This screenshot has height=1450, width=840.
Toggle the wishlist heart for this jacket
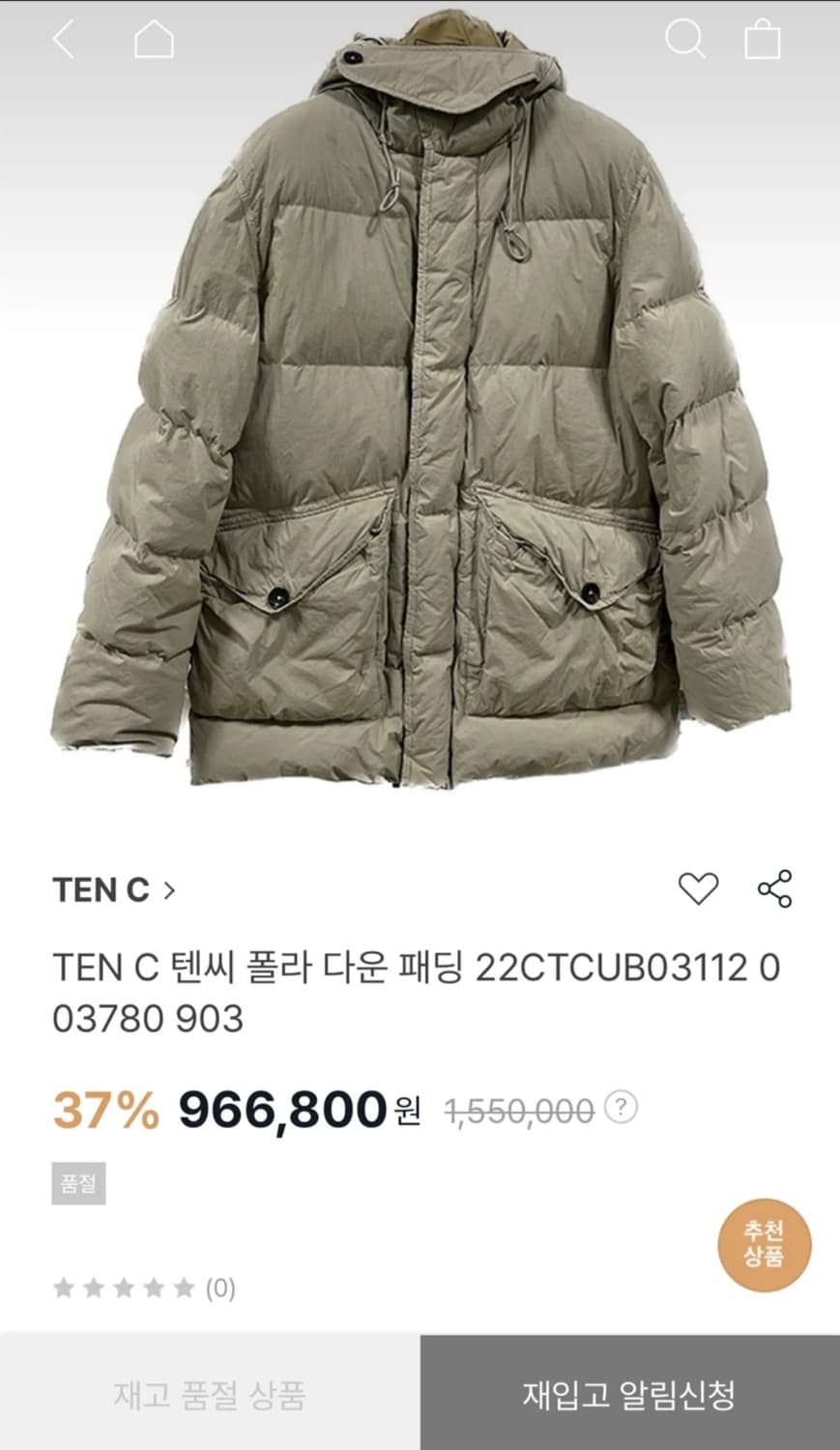(700, 889)
